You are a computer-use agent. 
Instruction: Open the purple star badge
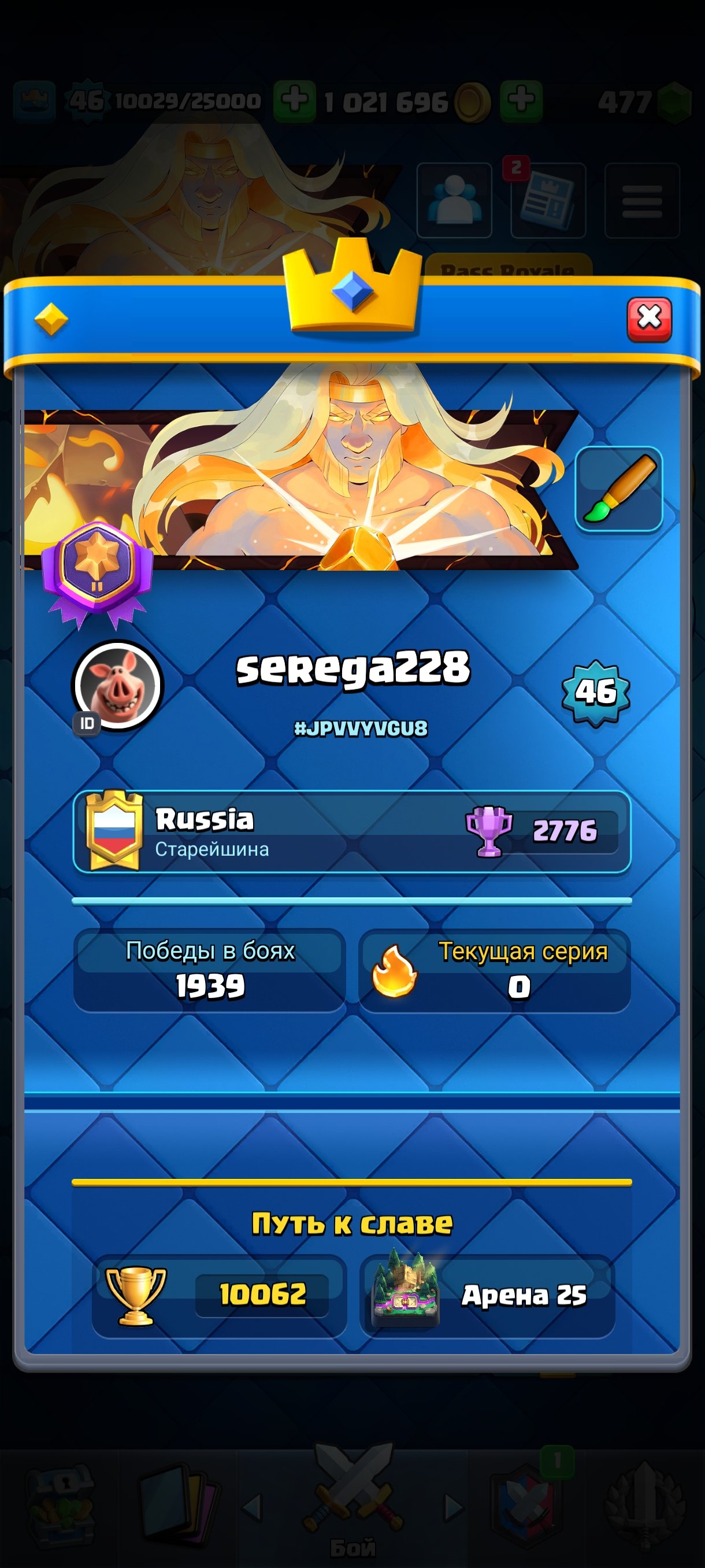click(97, 570)
